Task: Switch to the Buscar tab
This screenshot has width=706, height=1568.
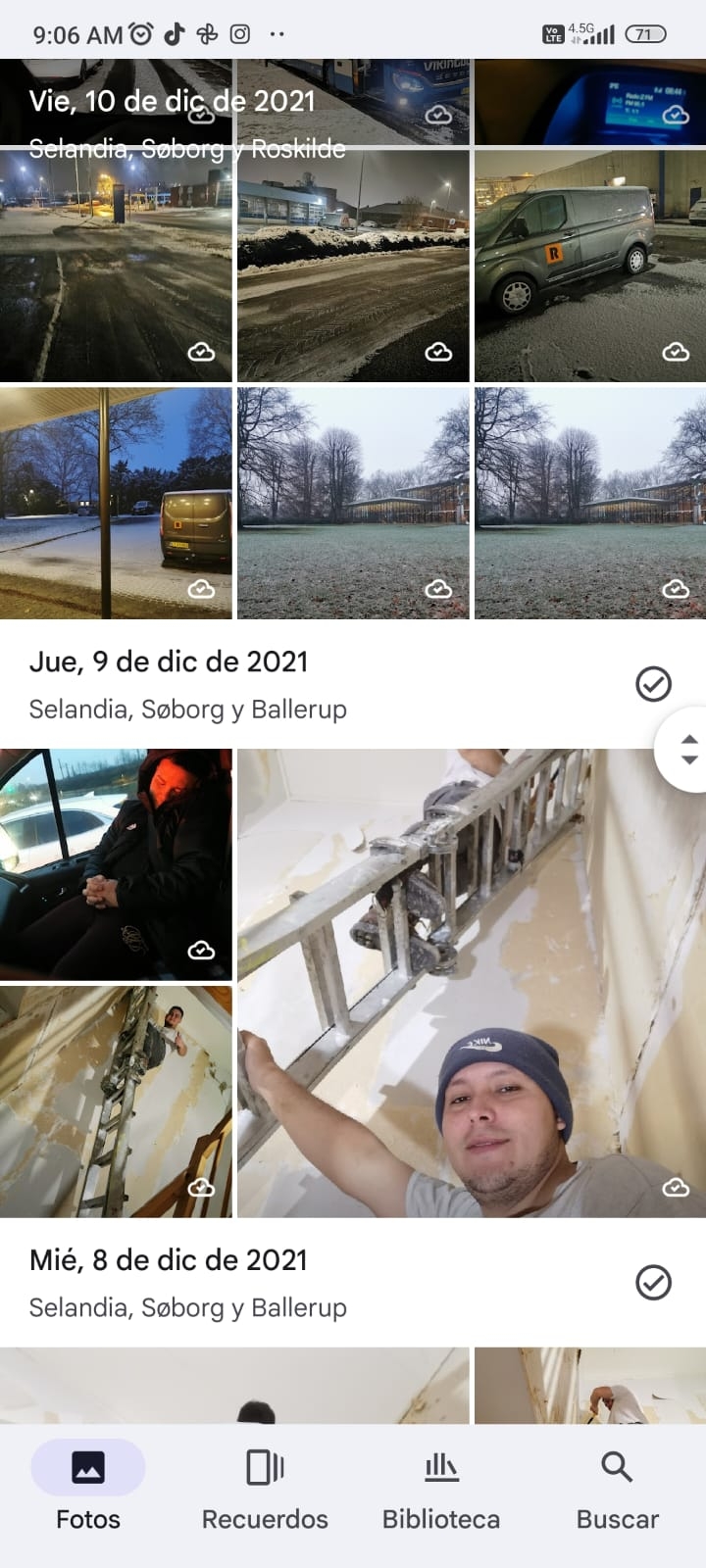Action: [617, 1490]
